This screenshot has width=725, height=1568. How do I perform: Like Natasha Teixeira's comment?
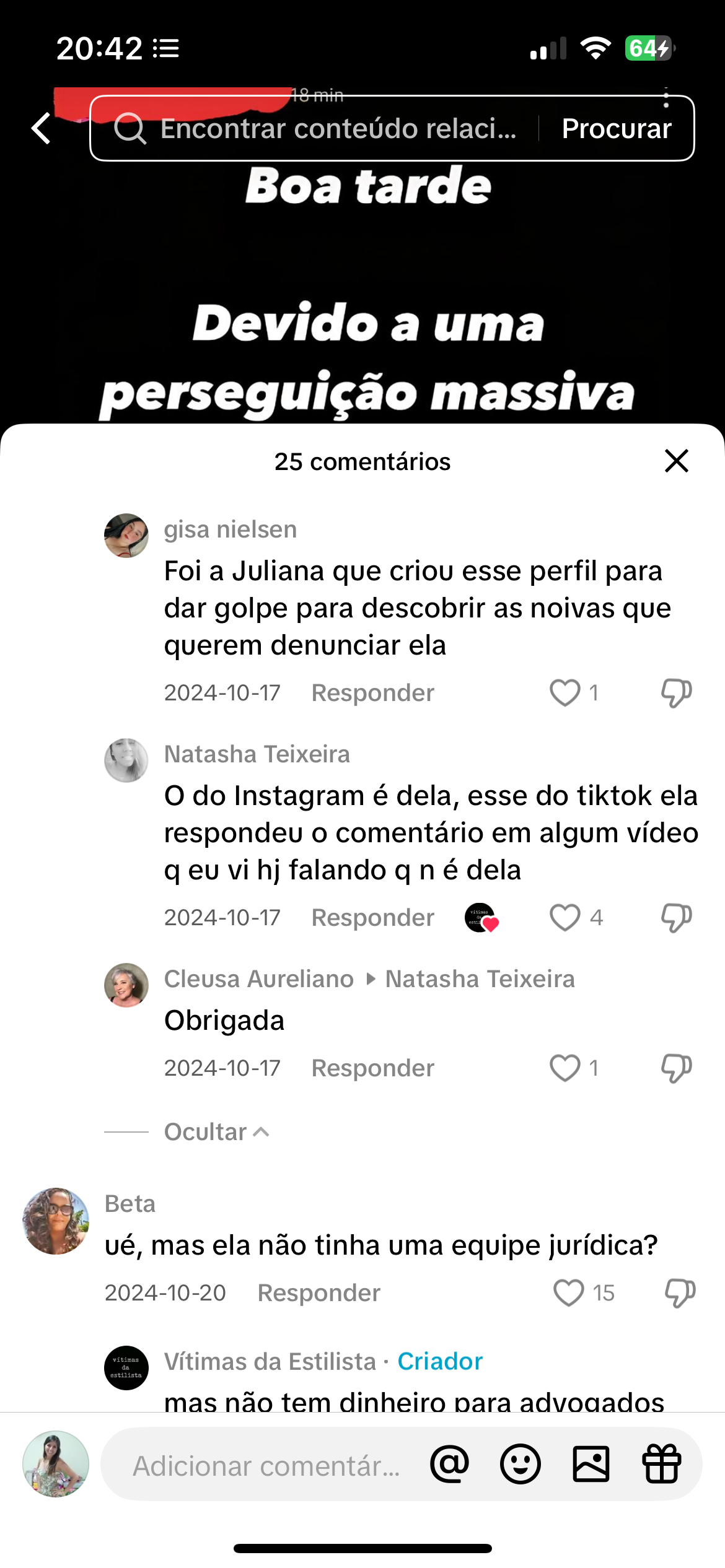click(x=565, y=917)
